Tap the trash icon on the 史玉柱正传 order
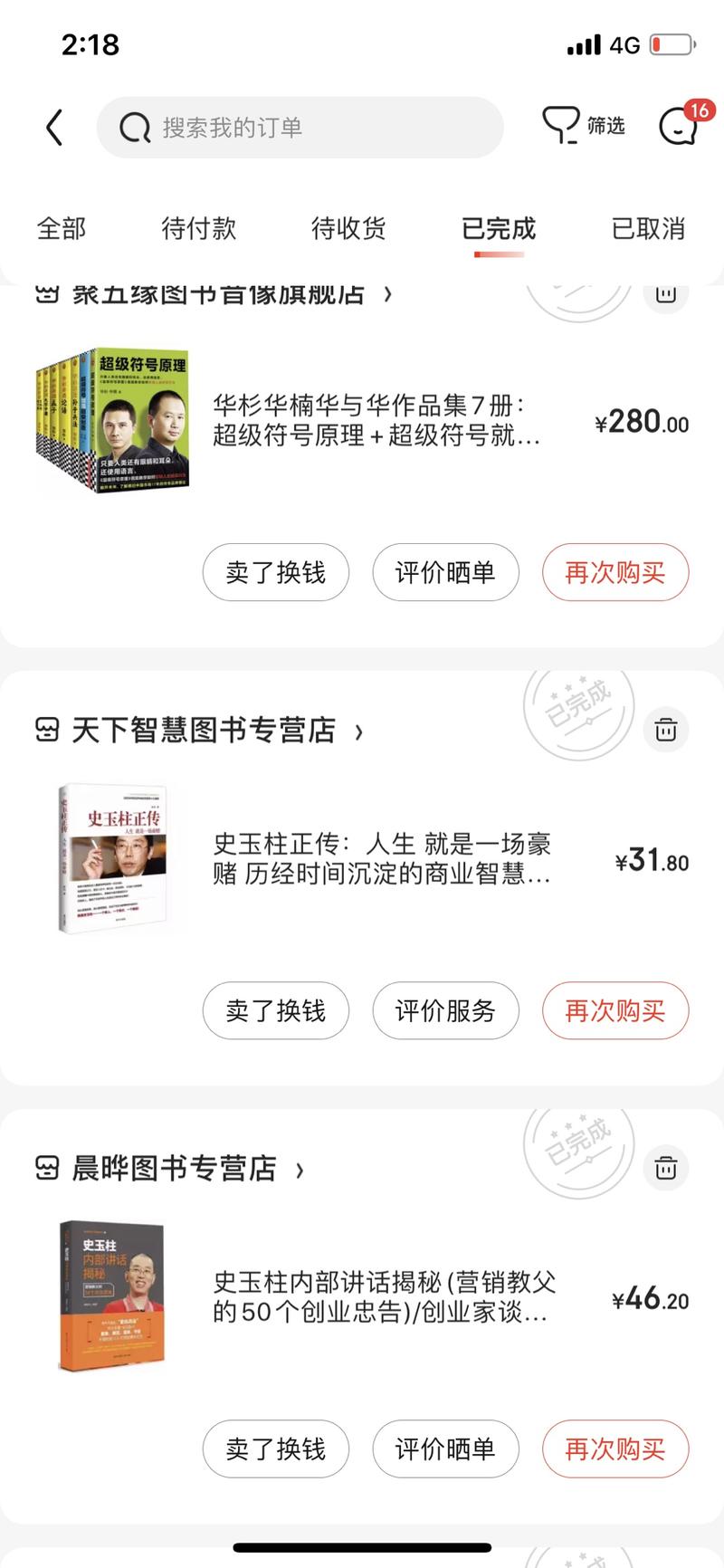This screenshot has height=1568, width=724. 666,730
